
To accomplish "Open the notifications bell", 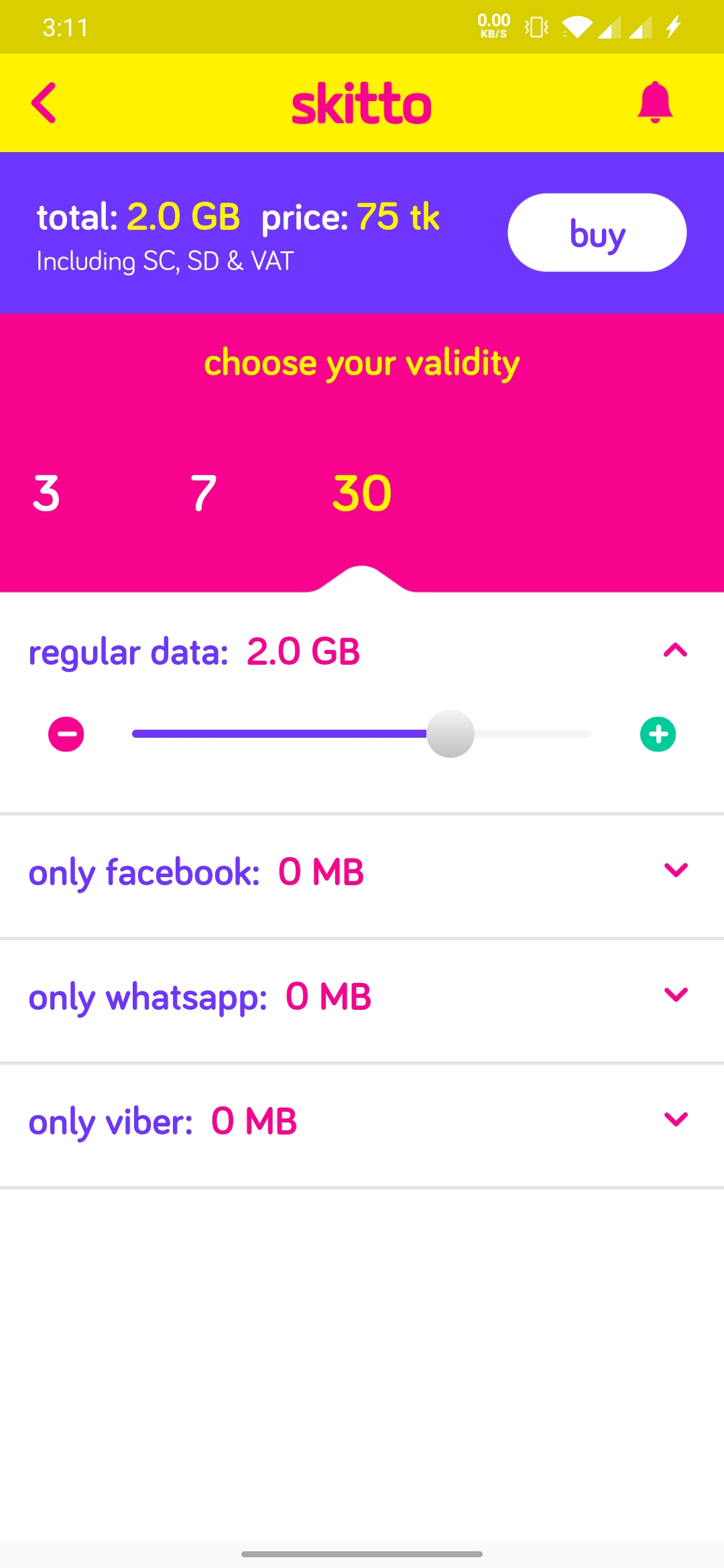I will (654, 103).
